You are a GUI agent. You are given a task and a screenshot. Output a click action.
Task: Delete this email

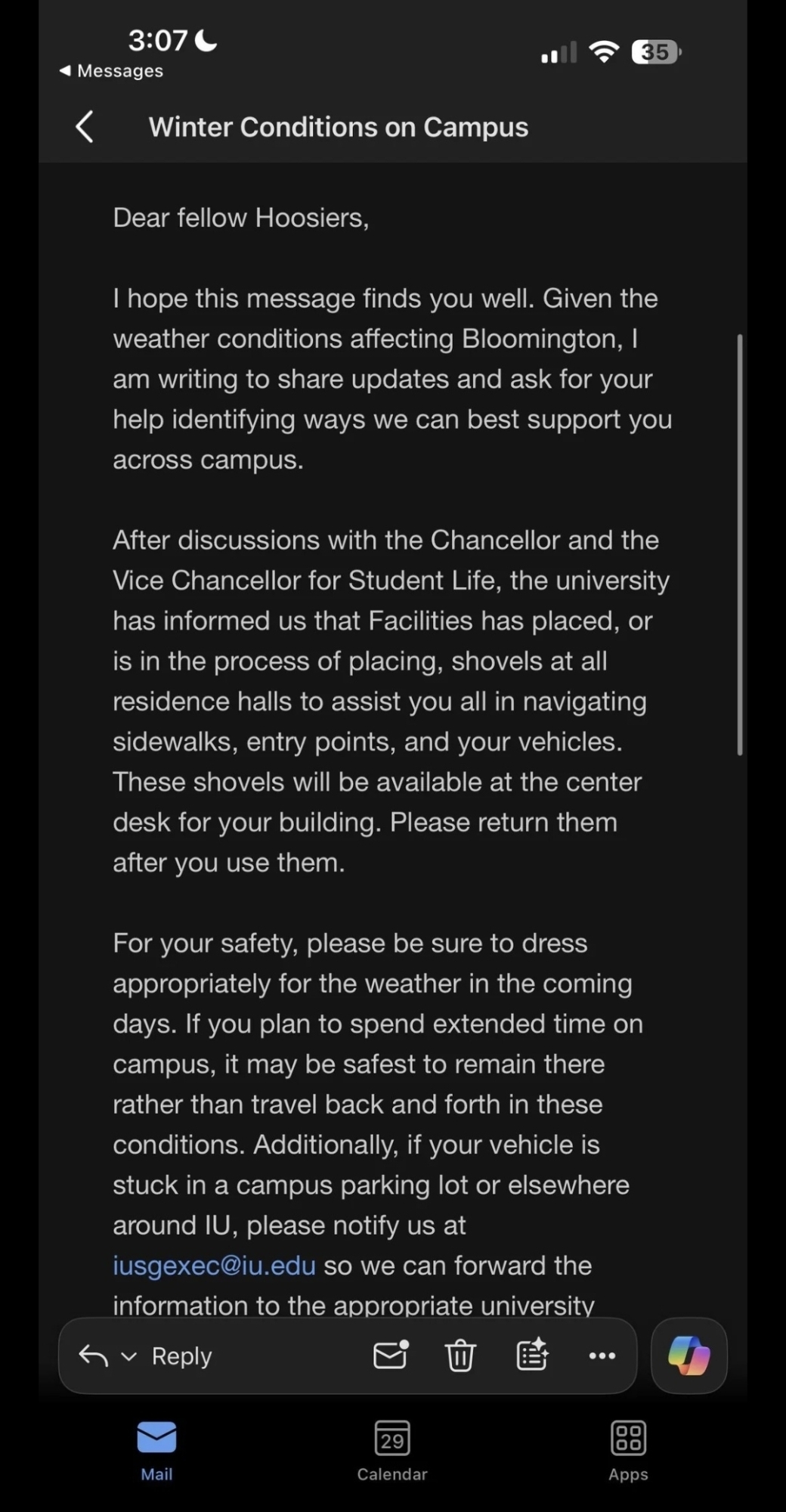(460, 1356)
